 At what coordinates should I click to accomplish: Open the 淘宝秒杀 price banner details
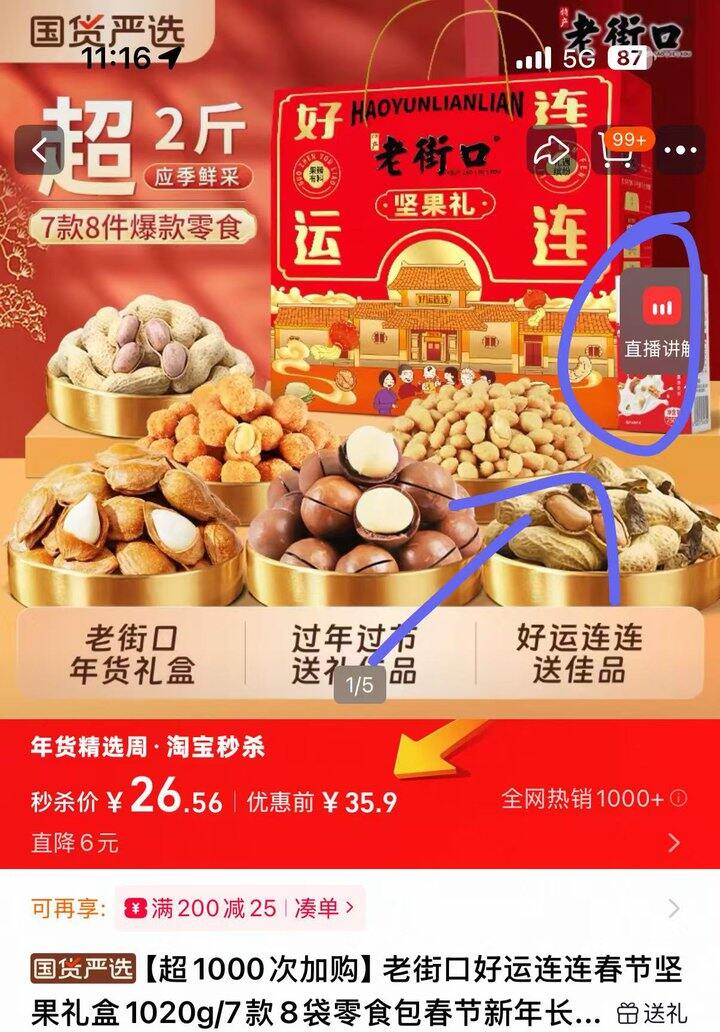coord(673,843)
